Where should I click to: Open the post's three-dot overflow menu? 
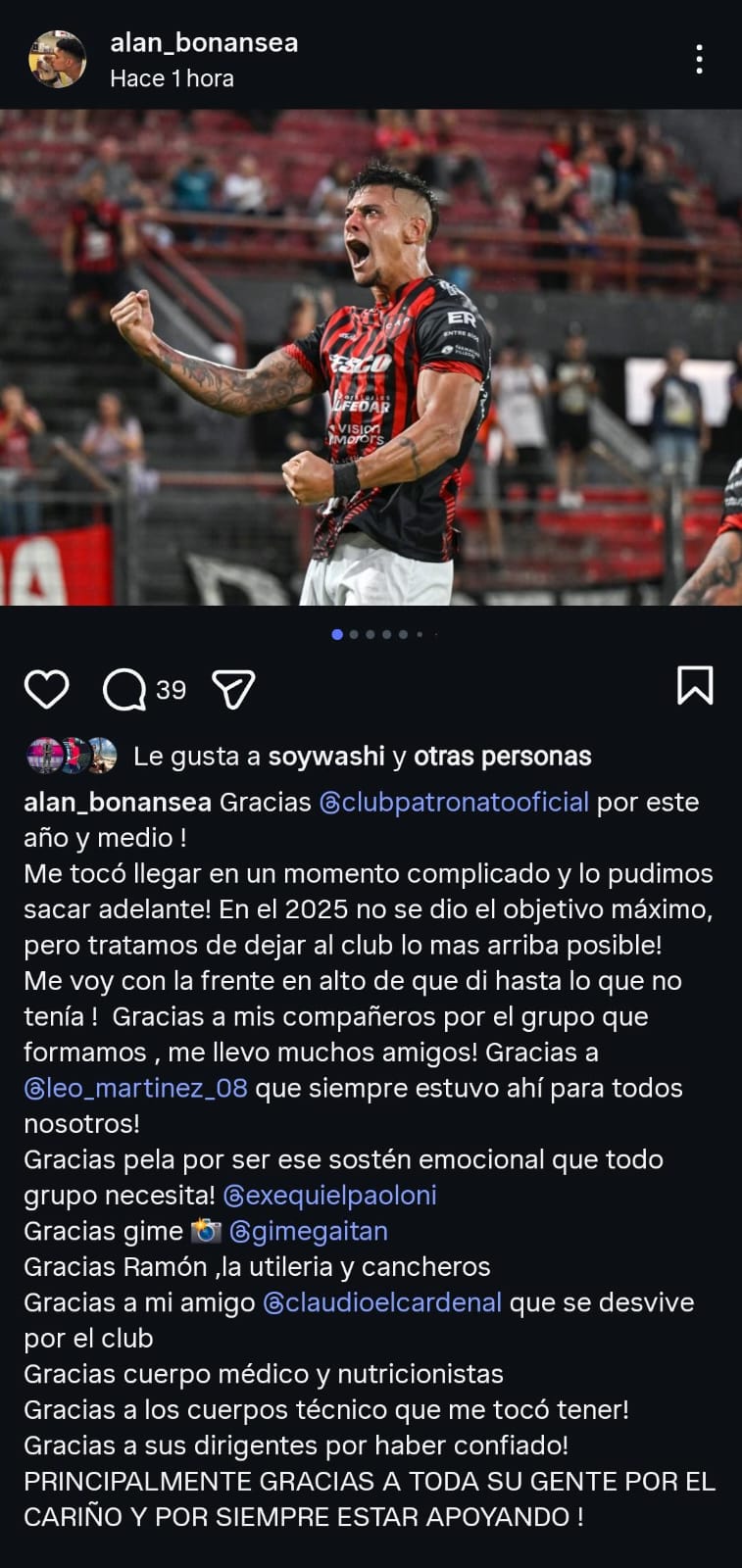[699, 60]
